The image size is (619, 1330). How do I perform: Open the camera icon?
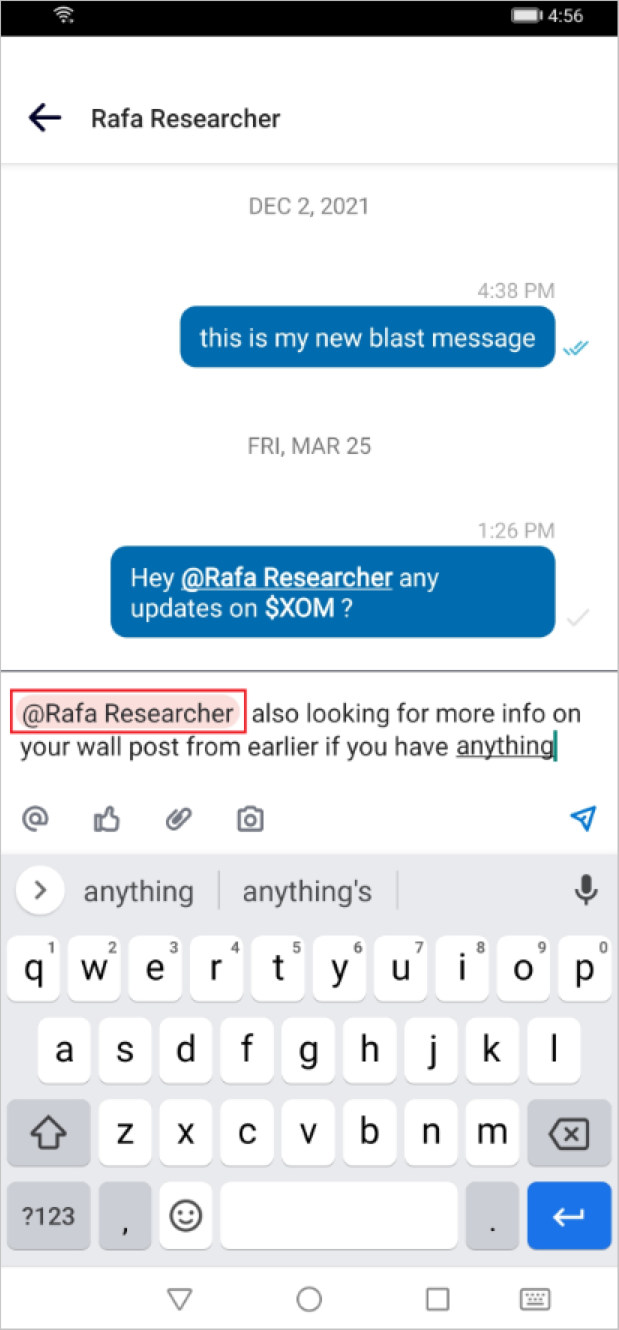point(250,819)
